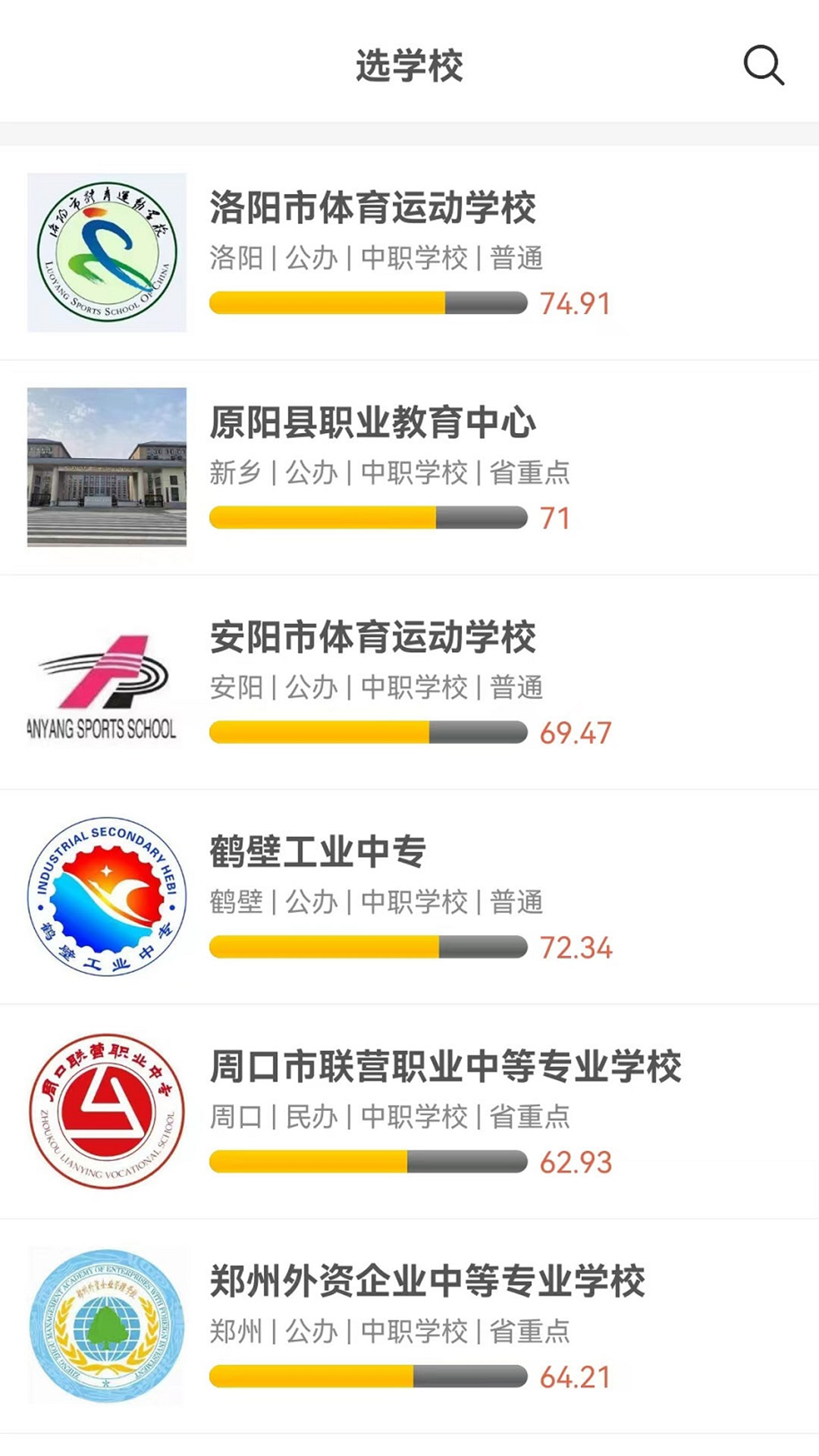Click the 选学校 title text
This screenshot has width=819, height=1456.
[x=409, y=67]
